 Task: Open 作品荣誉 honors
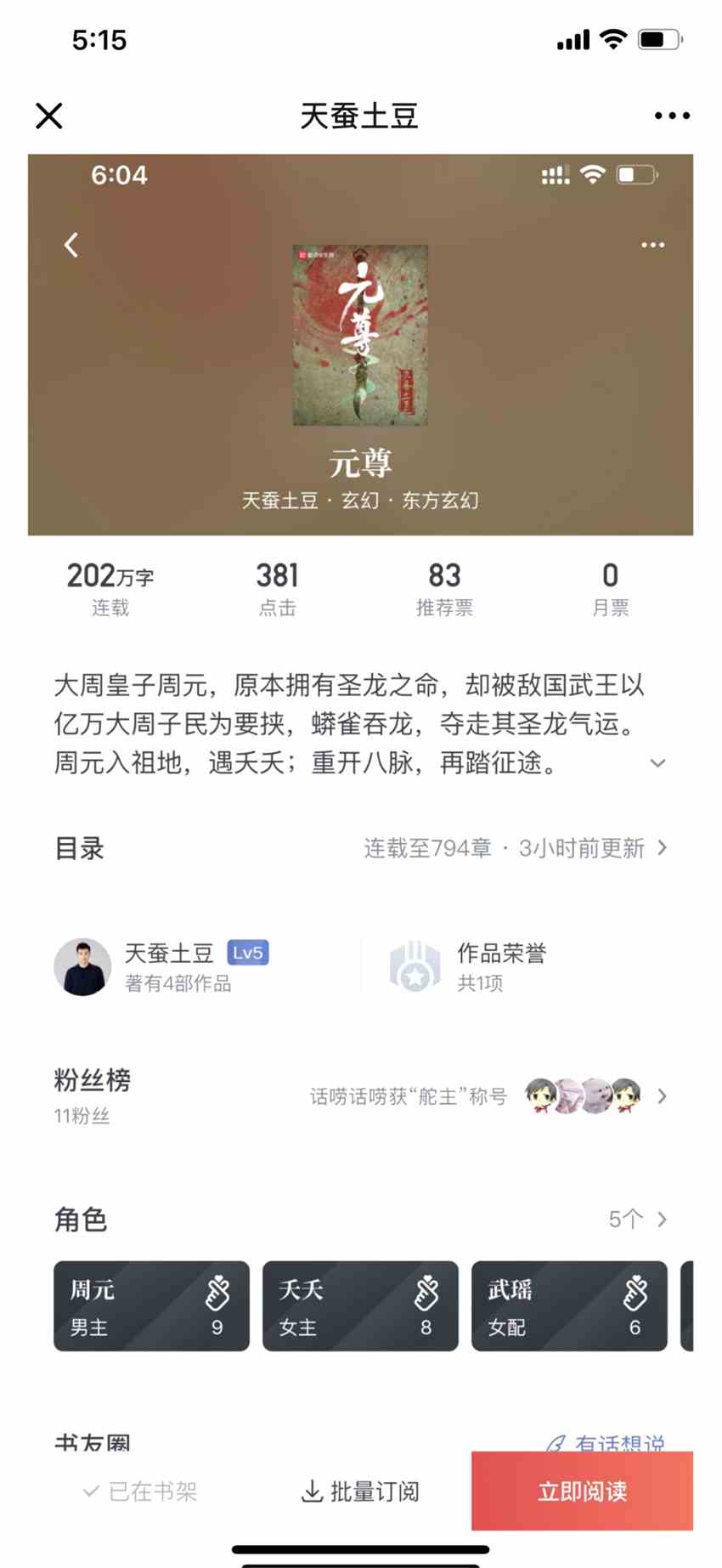pos(476,966)
